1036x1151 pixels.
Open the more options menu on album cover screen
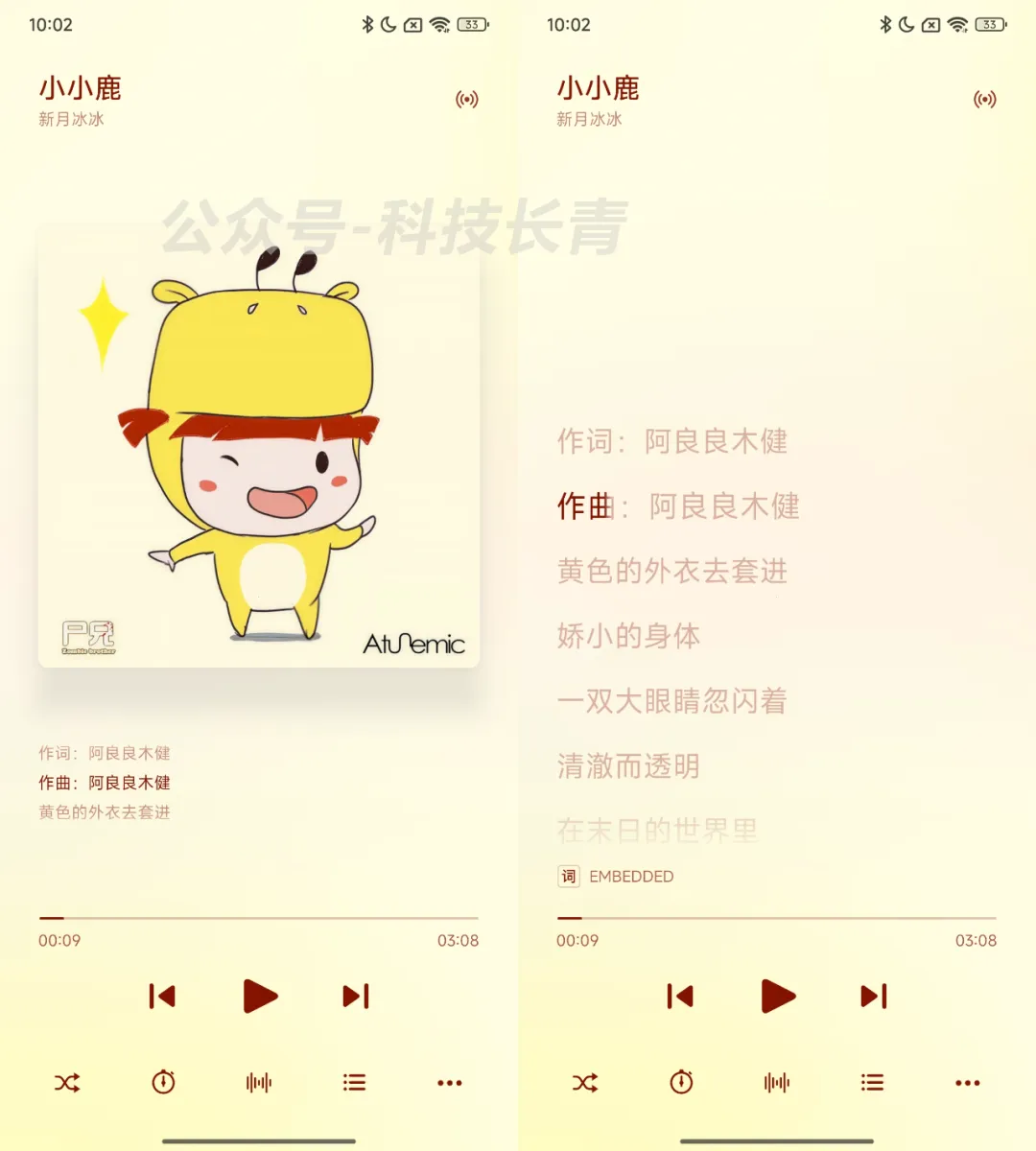pyautogui.click(x=449, y=1083)
